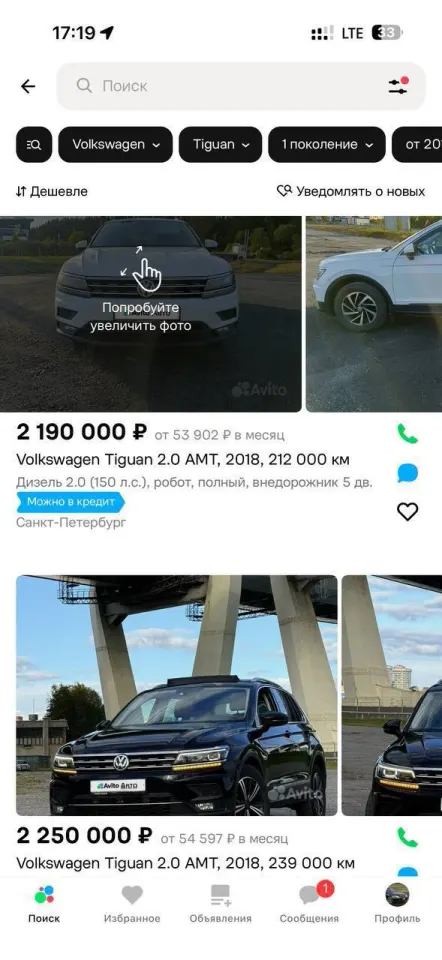
Task: Expand the Tiguan model dropdown
Action: pyautogui.click(x=220, y=144)
